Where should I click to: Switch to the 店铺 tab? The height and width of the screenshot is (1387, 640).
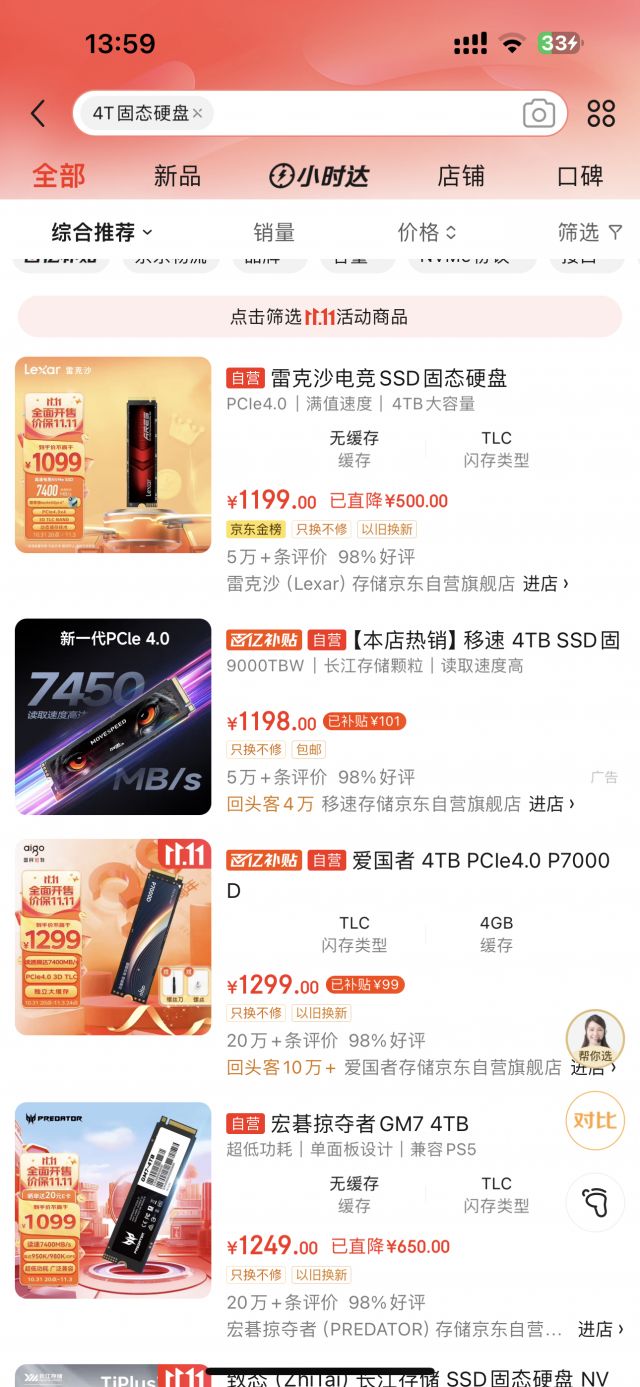461,177
